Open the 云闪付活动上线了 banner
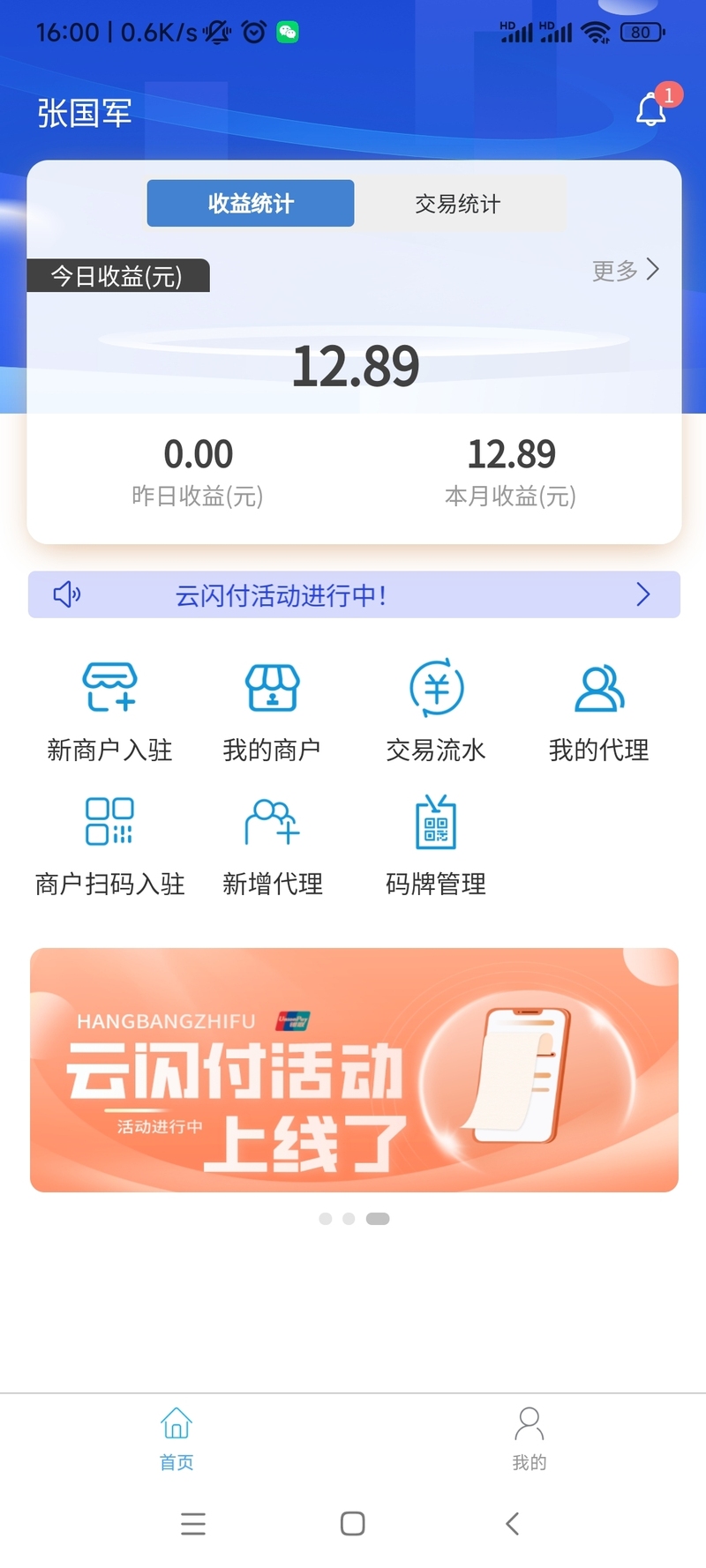The image size is (706, 1568). [353, 1070]
